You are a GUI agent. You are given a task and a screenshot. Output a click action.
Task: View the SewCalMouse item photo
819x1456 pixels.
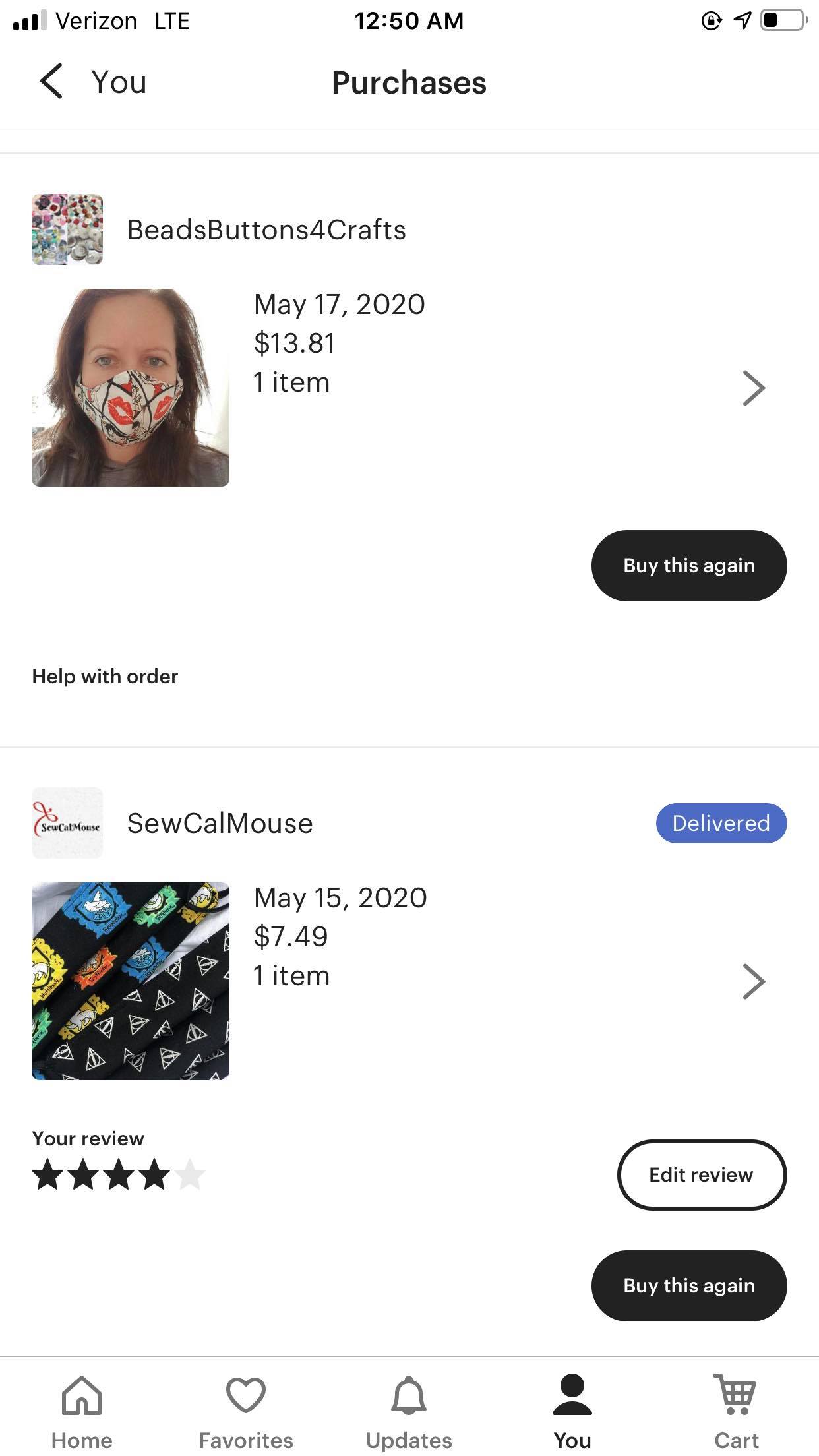[x=131, y=981]
